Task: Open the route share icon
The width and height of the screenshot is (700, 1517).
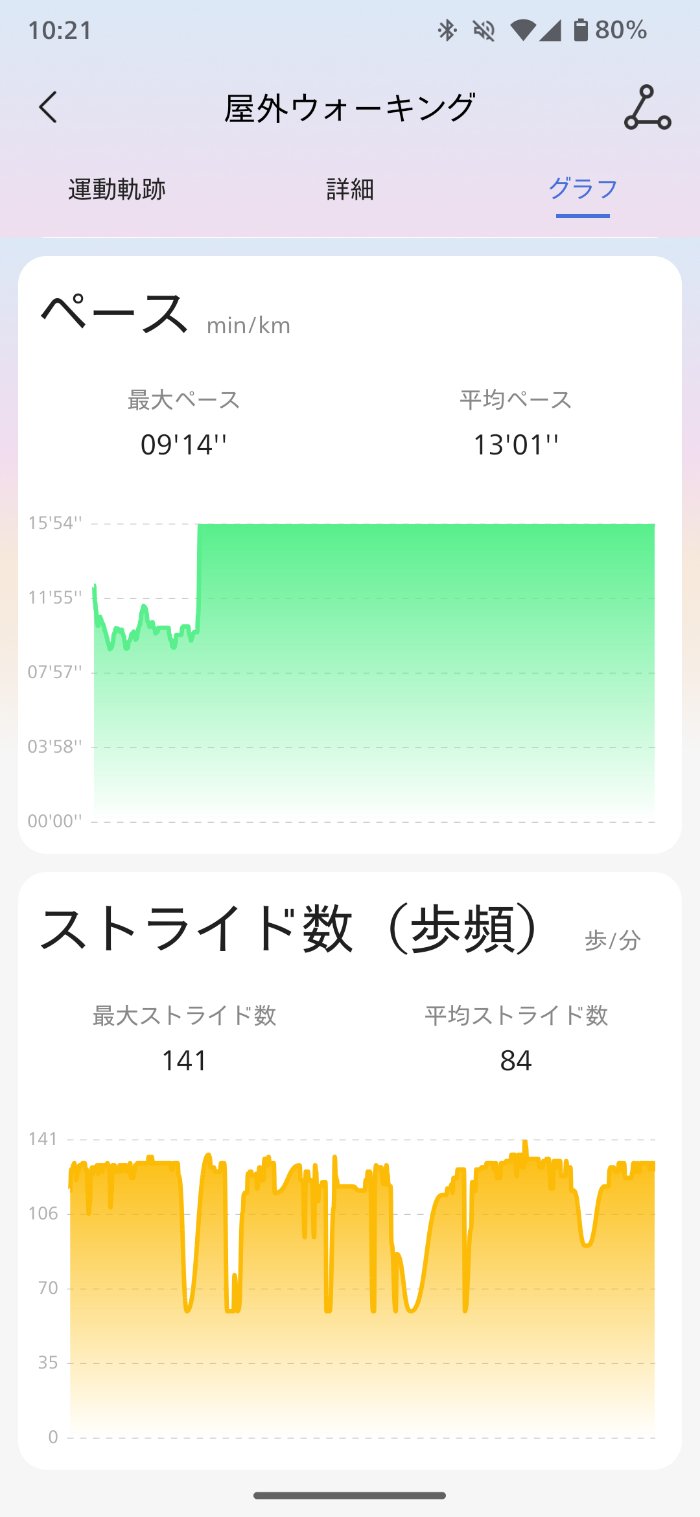Action: pos(647,108)
